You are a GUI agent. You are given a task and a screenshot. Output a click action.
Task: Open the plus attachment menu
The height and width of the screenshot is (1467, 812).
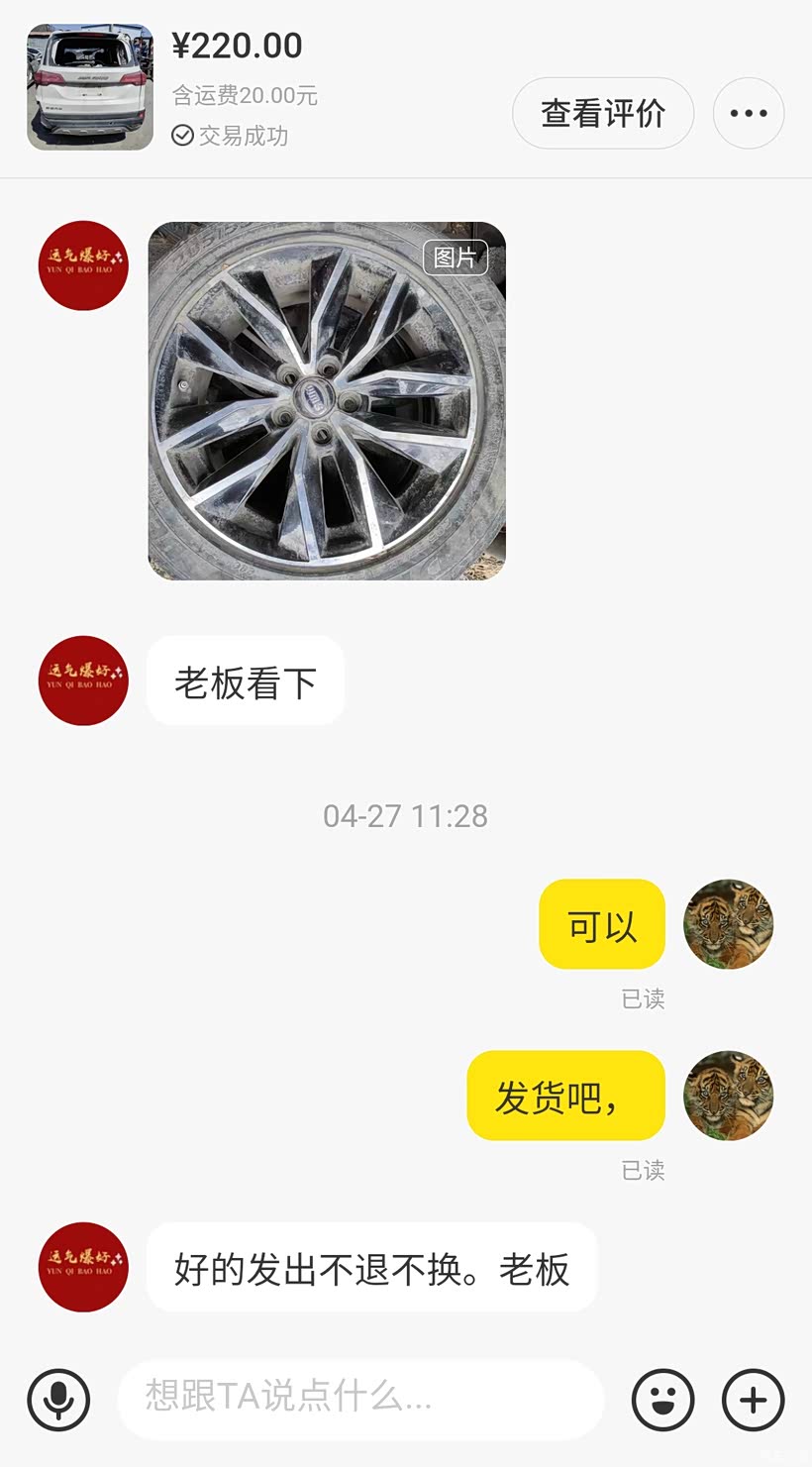pos(754,1400)
